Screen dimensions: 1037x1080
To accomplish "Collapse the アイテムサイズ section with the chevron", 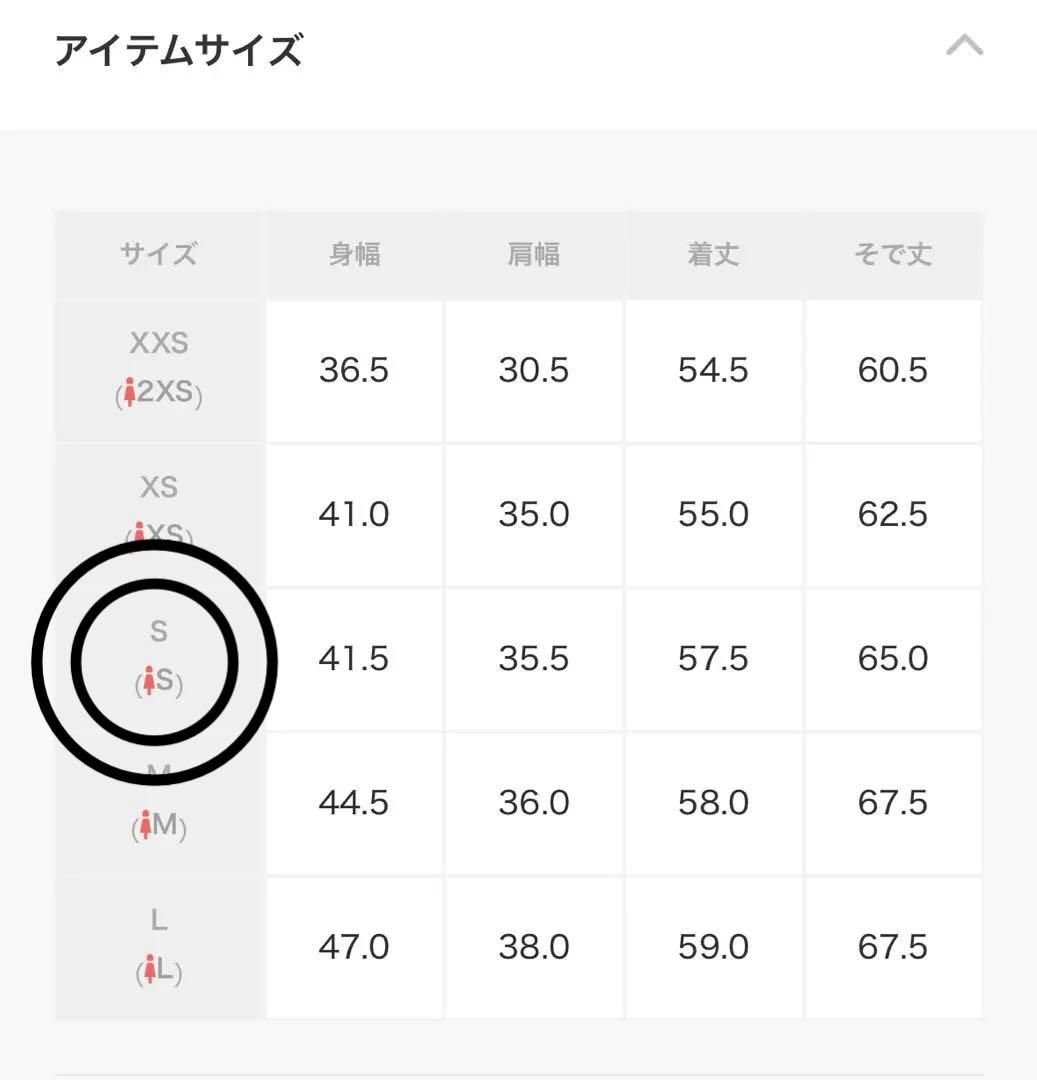I will tap(963, 43).
